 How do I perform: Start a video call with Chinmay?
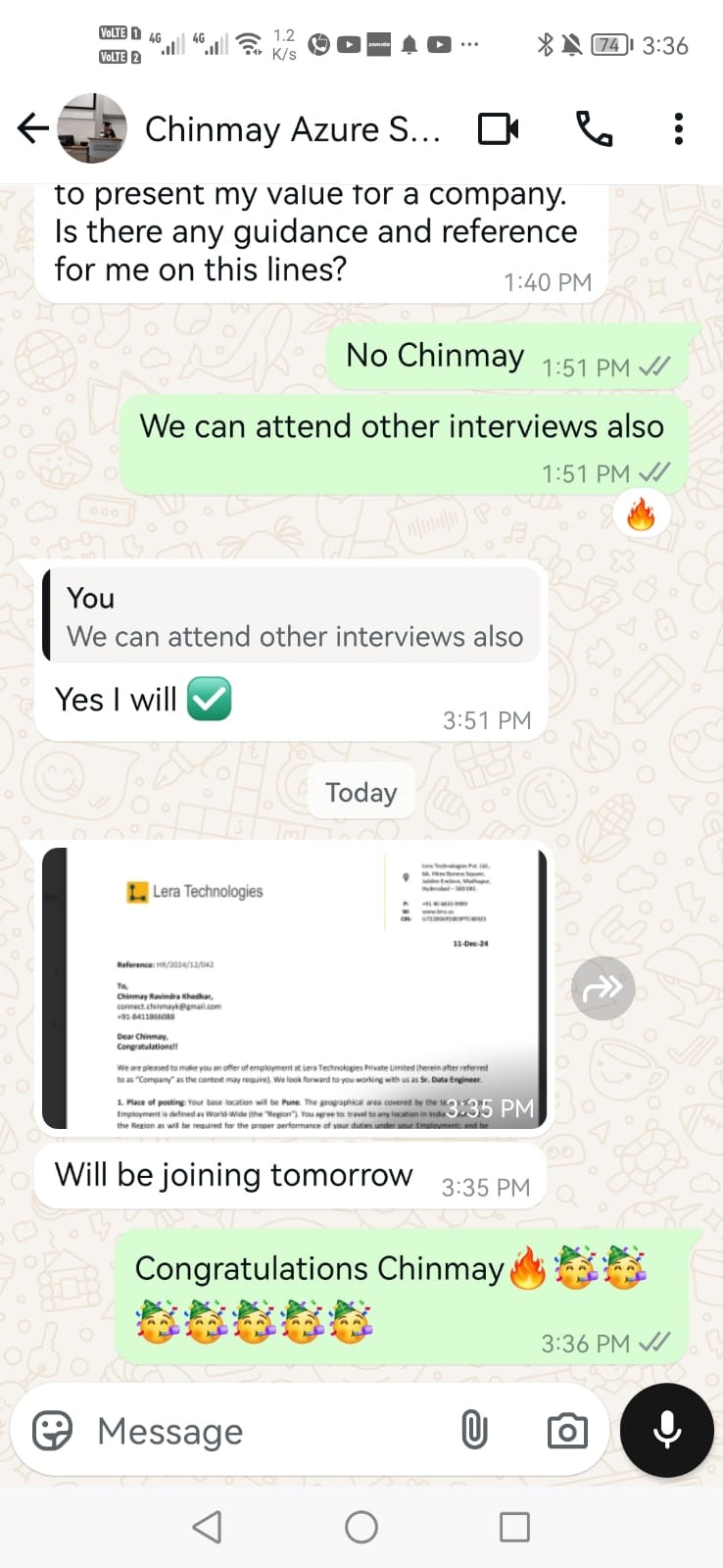(498, 129)
